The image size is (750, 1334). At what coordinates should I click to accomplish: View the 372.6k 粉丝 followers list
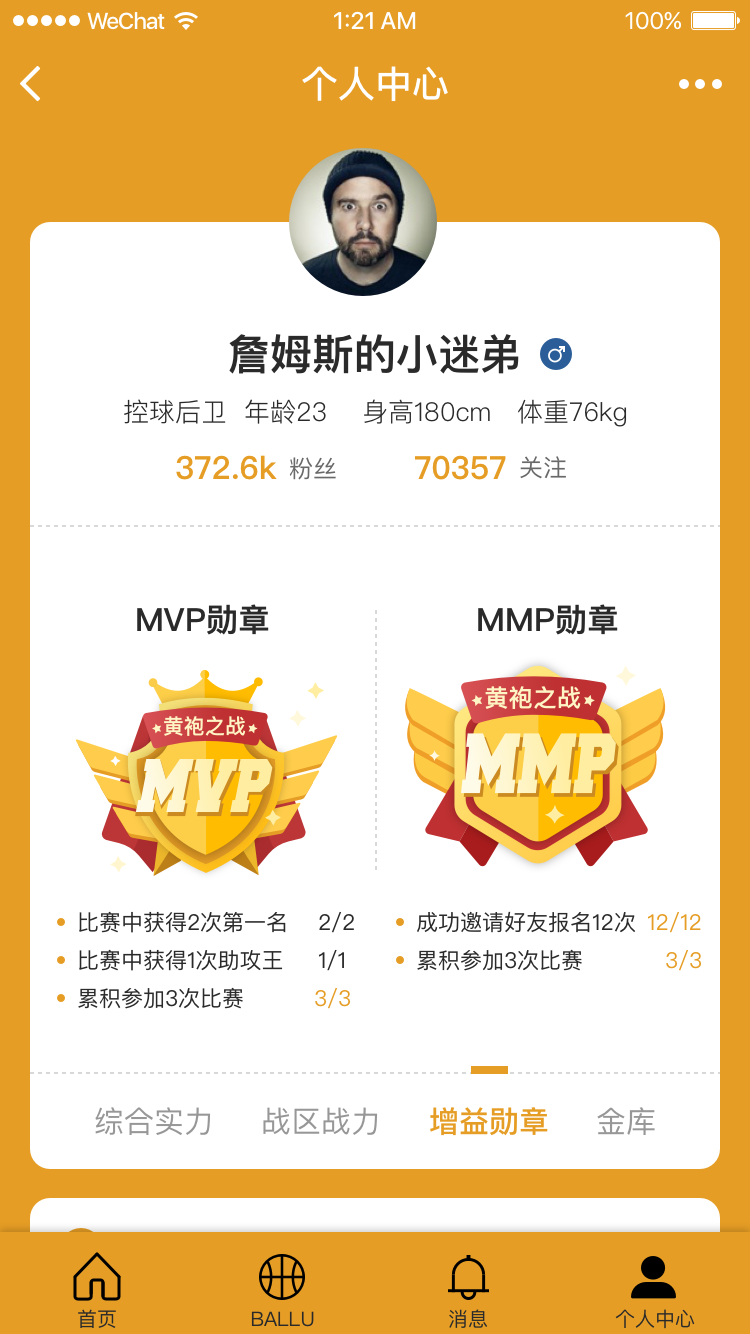256,468
